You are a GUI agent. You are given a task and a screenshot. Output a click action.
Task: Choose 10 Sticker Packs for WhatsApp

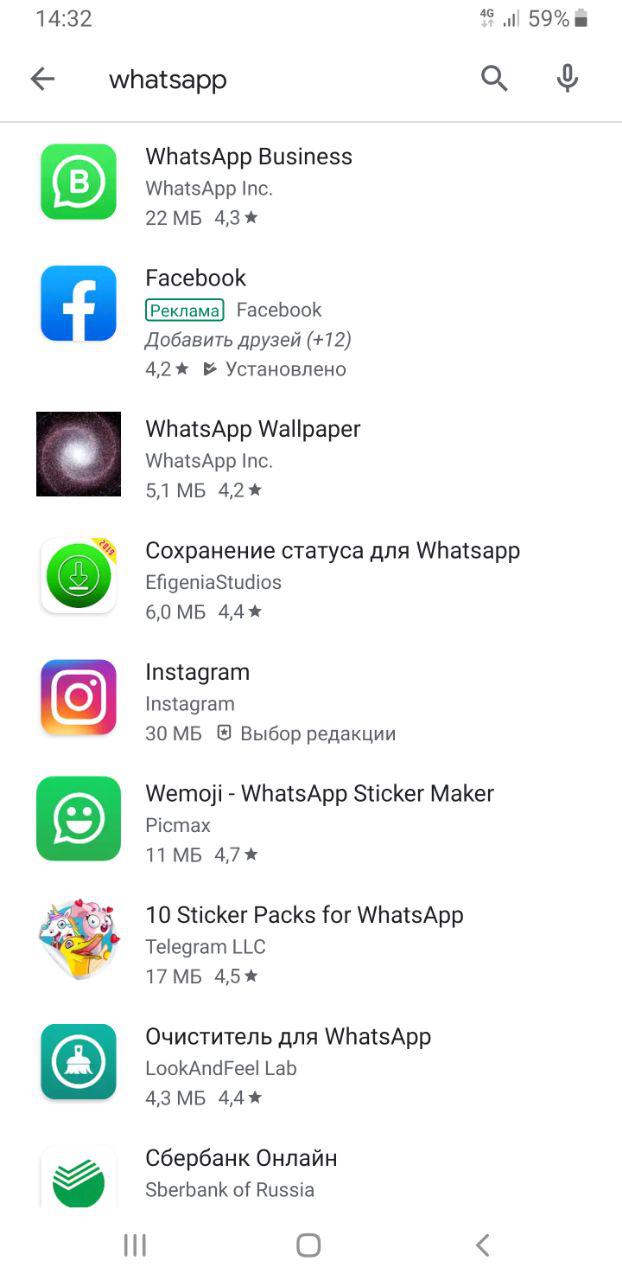[x=304, y=915]
